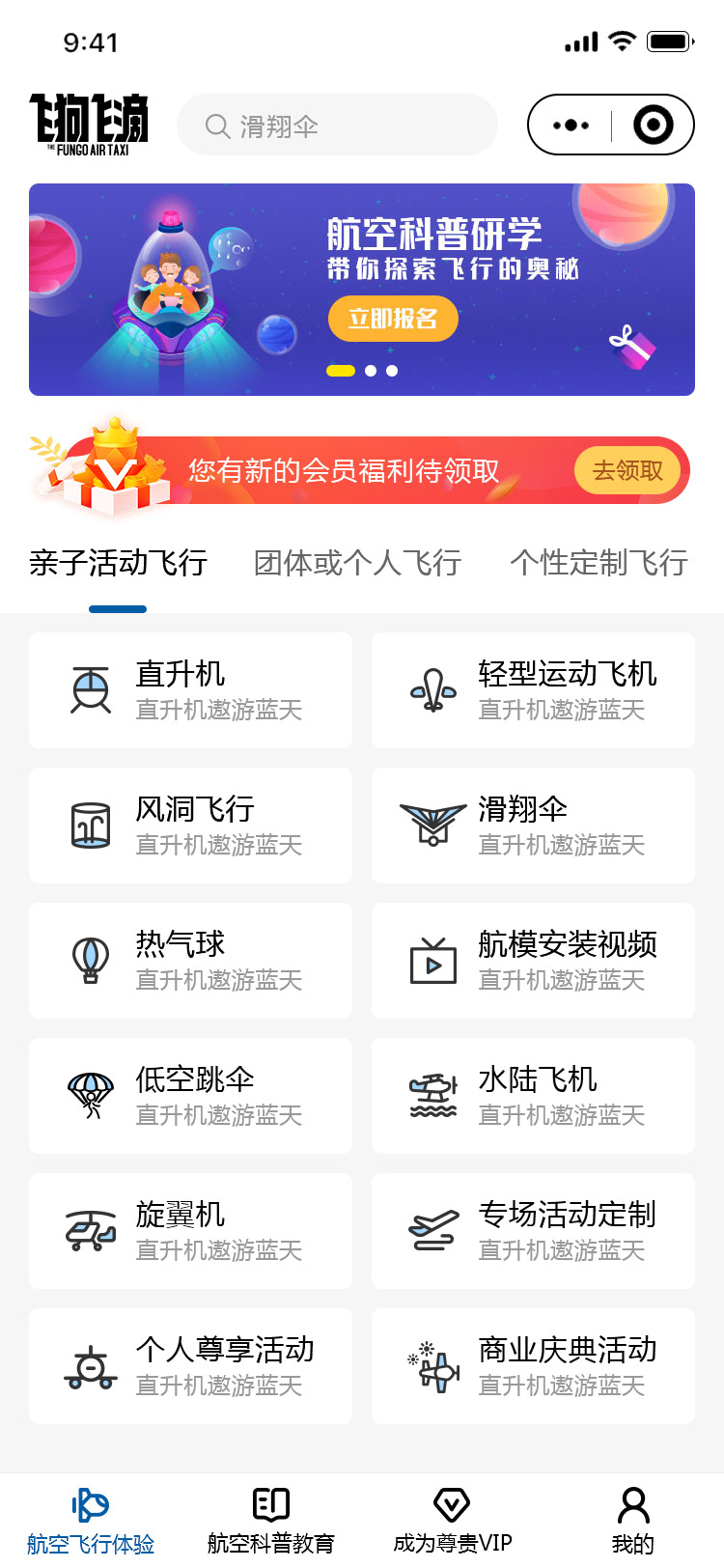
Task: Open 专场活动定制
Action: (x=533, y=1231)
